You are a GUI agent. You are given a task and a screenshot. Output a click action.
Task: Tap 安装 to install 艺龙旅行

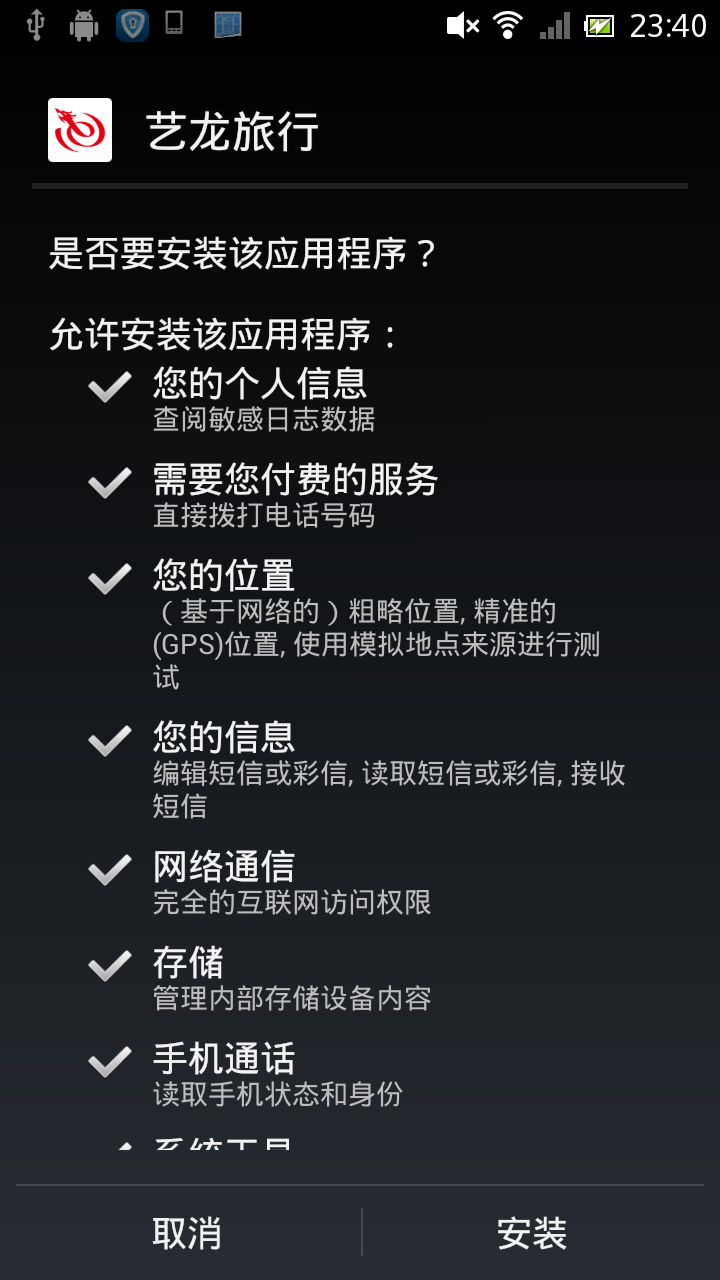(x=532, y=1232)
